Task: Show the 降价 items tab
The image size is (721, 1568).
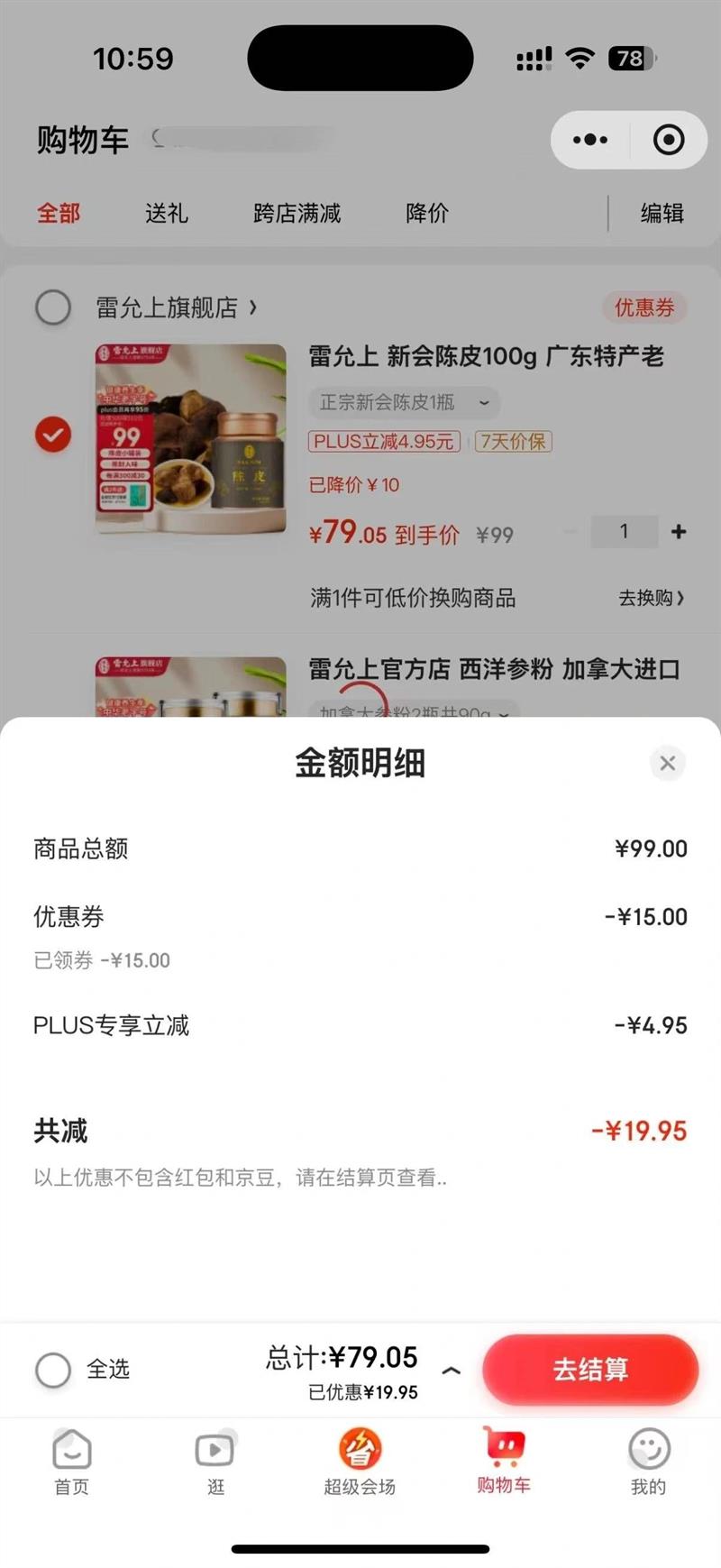Action: [x=427, y=214]
